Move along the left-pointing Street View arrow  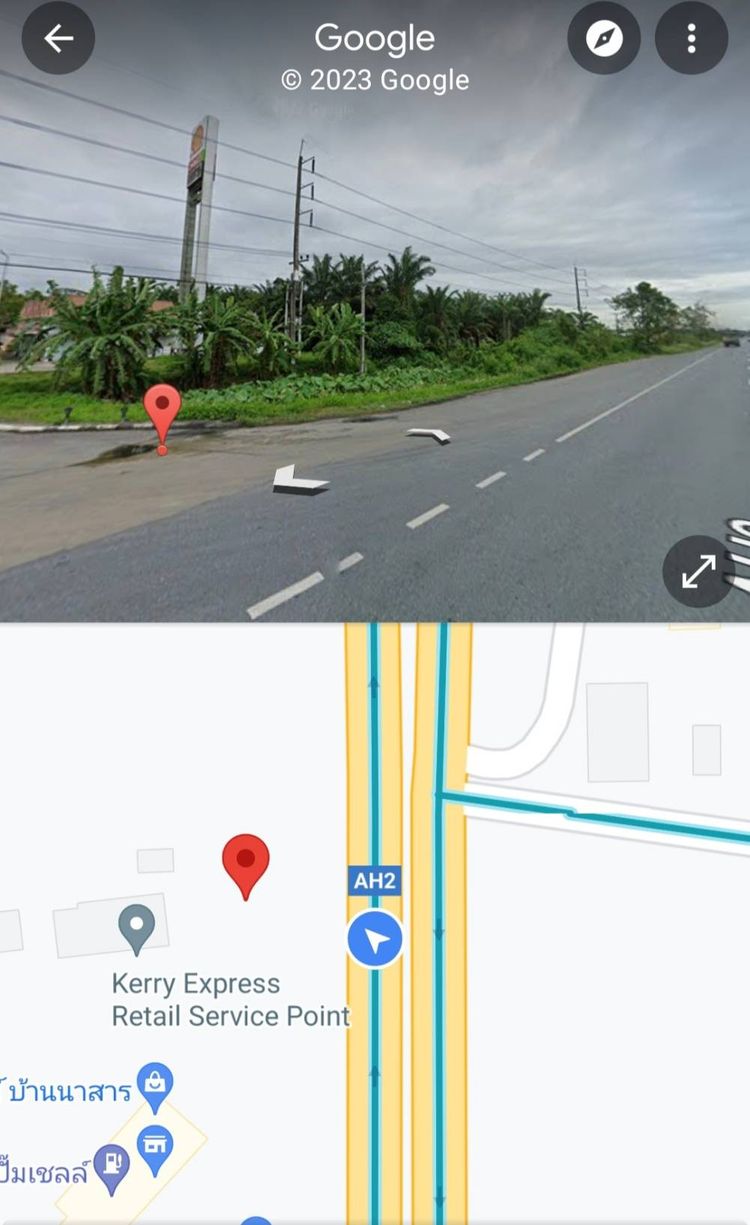click(x=299, y=481)
